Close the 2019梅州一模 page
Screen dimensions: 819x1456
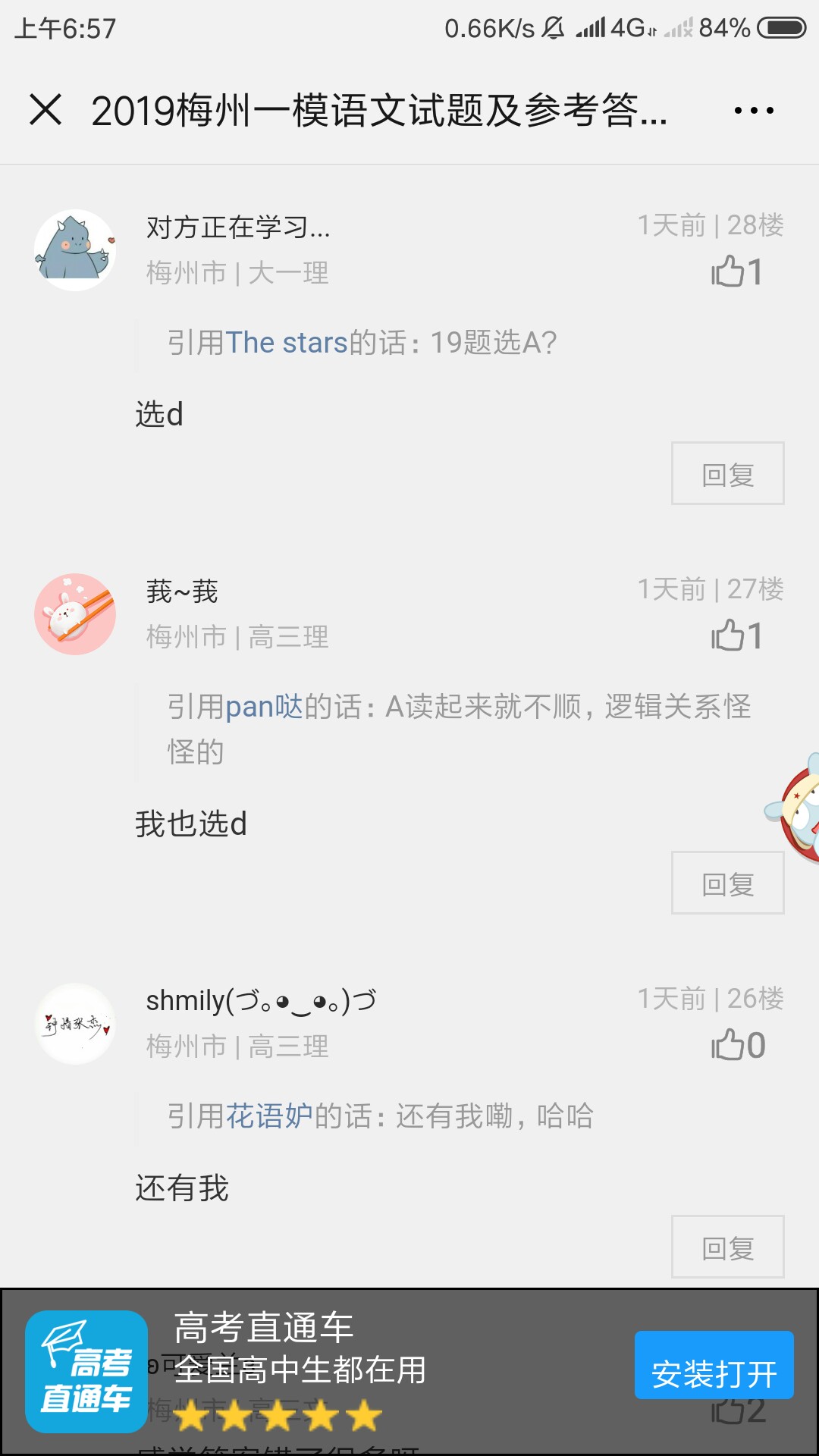(x=45, y=110)
